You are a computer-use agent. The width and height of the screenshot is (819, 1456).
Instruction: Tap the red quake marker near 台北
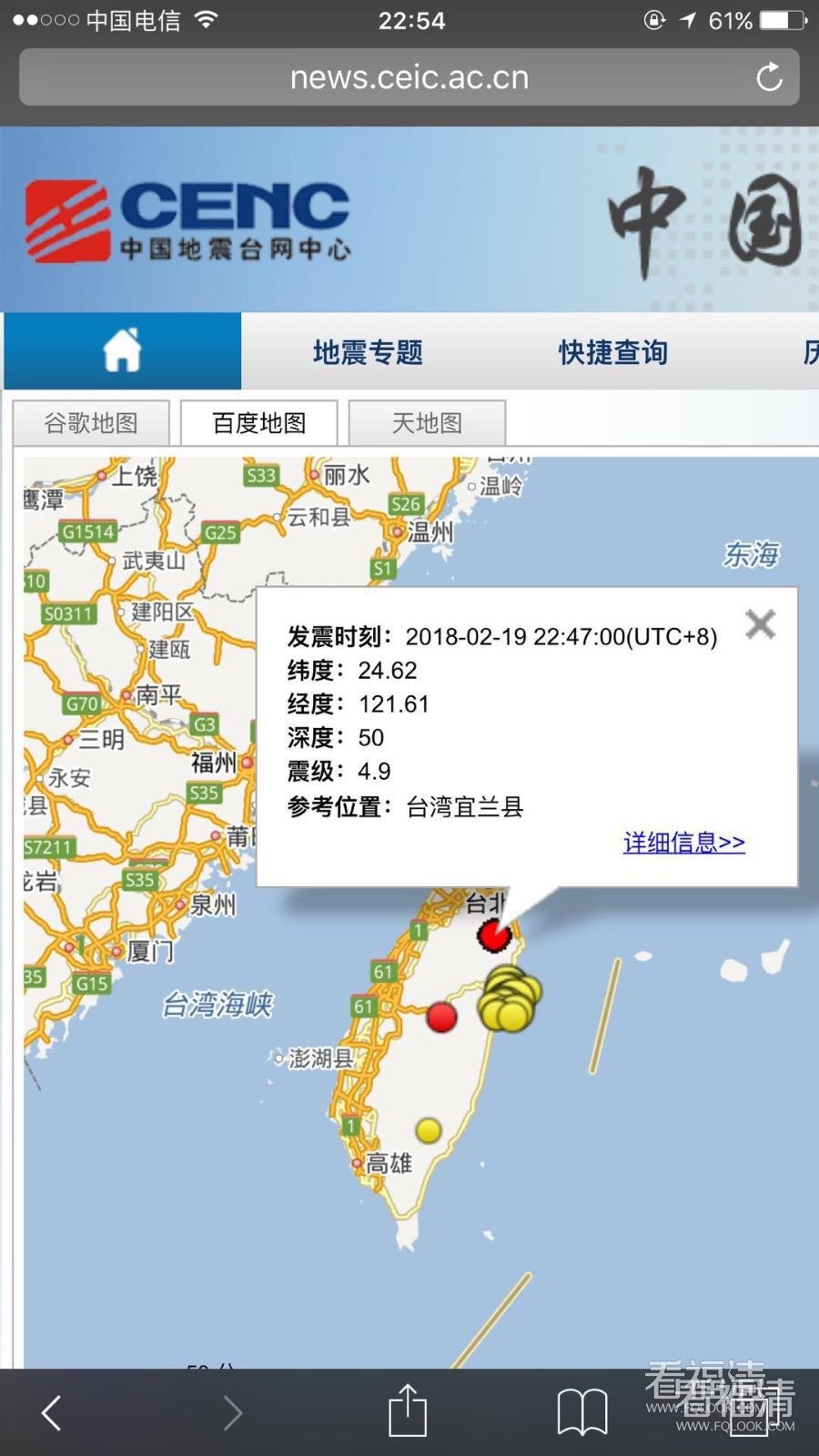click(x=494, y=935)
